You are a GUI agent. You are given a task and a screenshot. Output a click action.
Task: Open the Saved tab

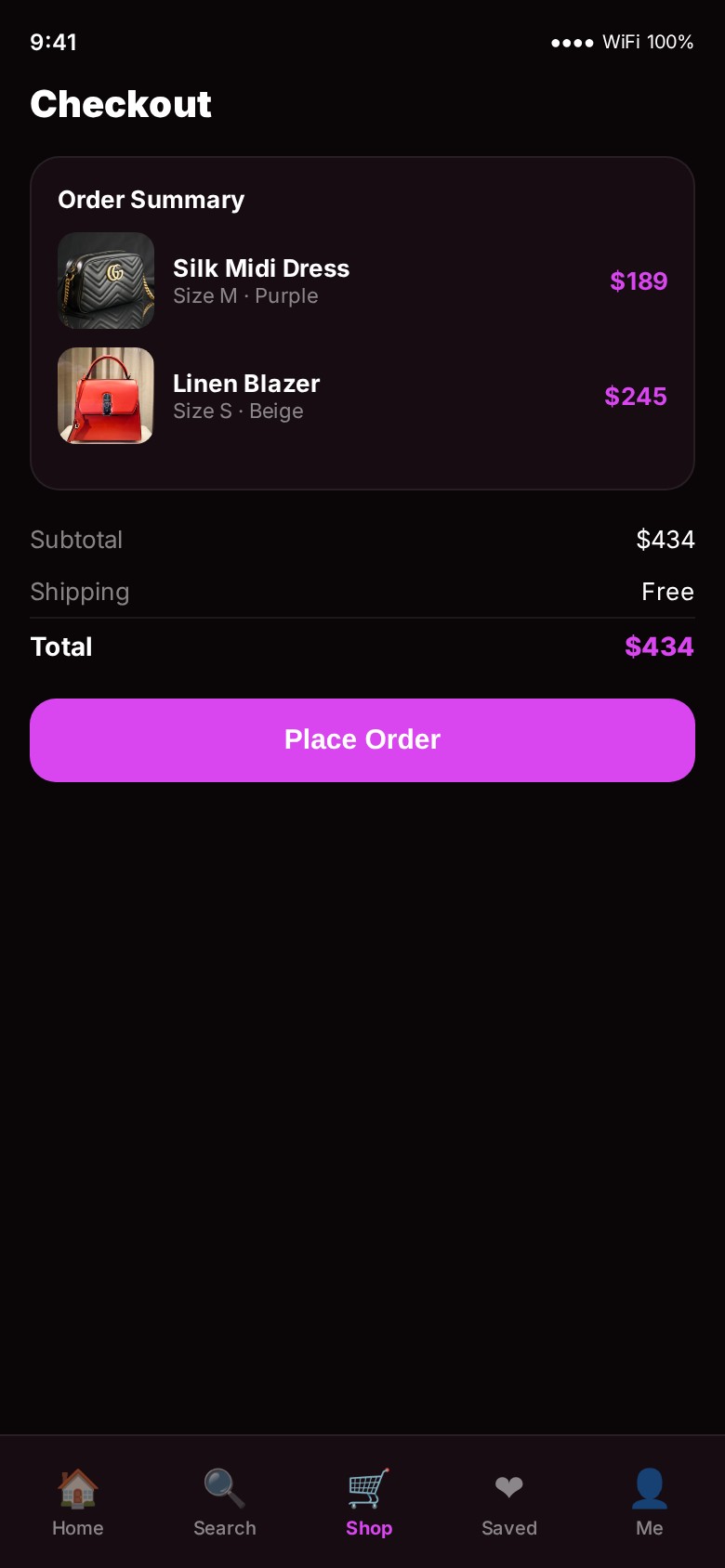coord(509,1502)
